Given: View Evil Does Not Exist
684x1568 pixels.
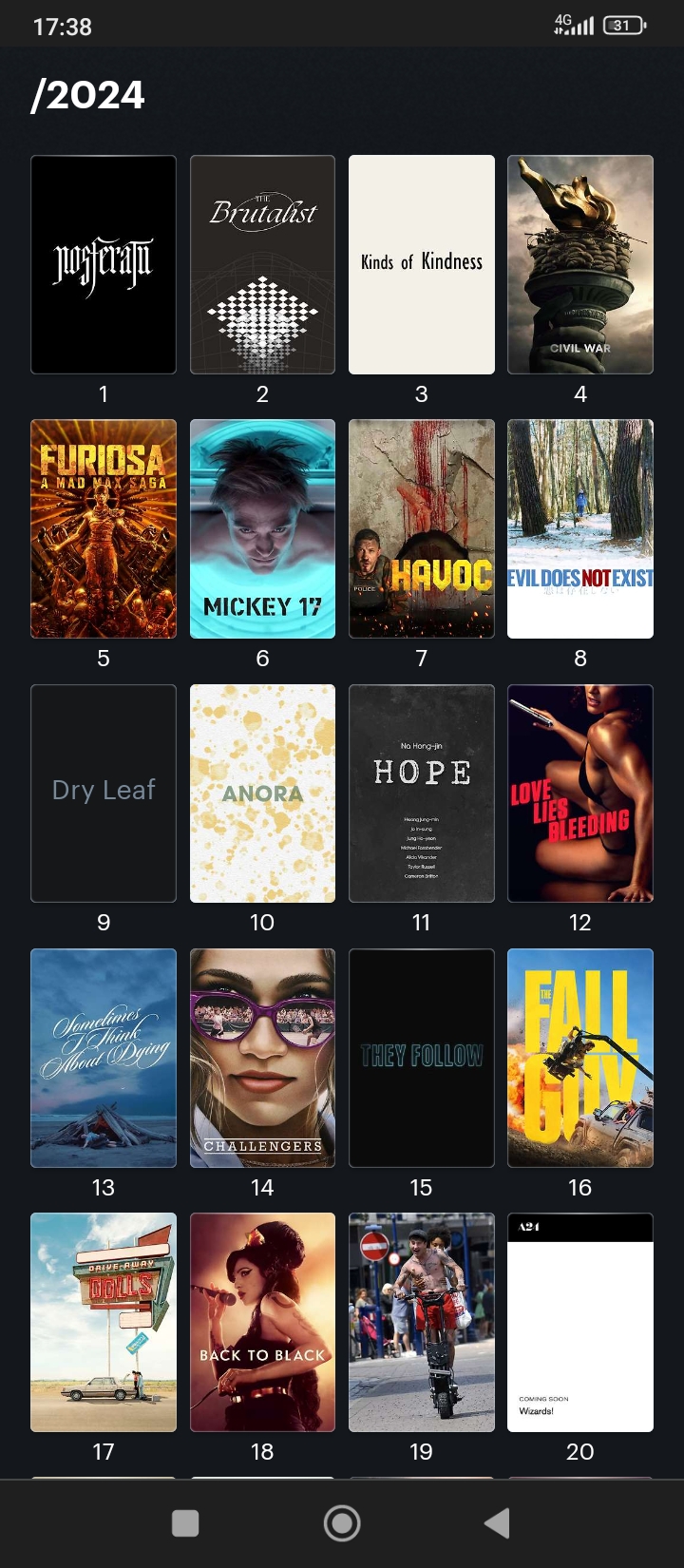Looking at the screenshot, I should pos(579,528).
